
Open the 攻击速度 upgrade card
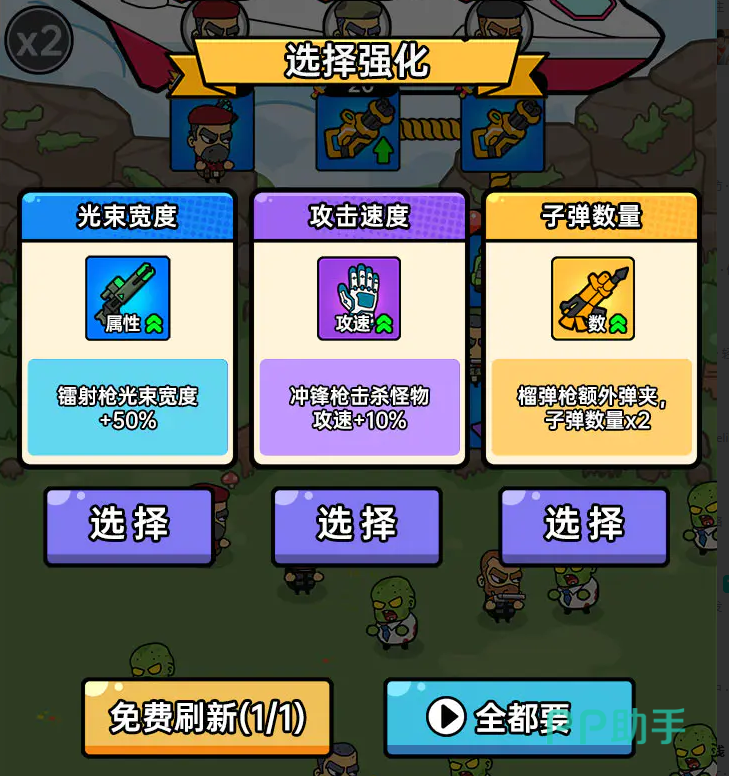click(x=359, y=330)
